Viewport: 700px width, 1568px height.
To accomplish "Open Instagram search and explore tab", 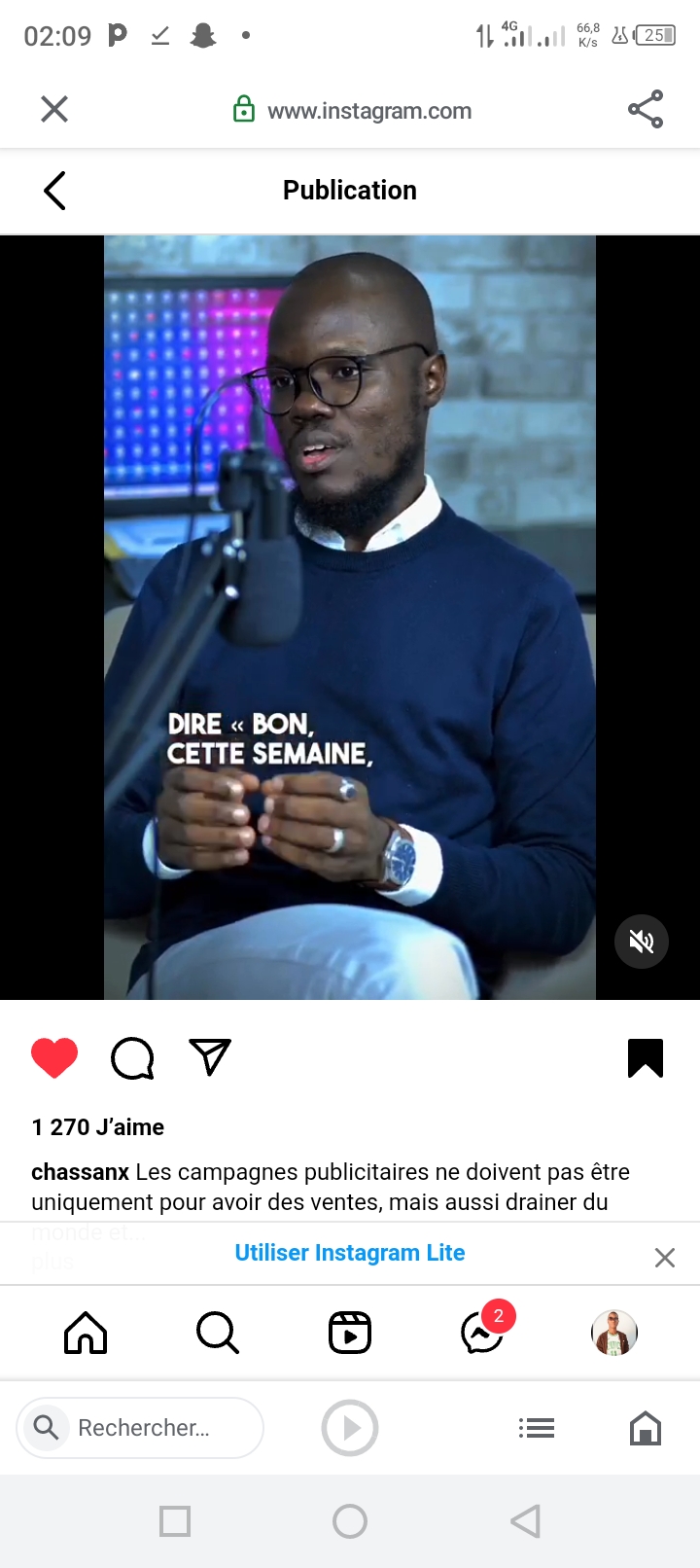I will click(218, 1333).
